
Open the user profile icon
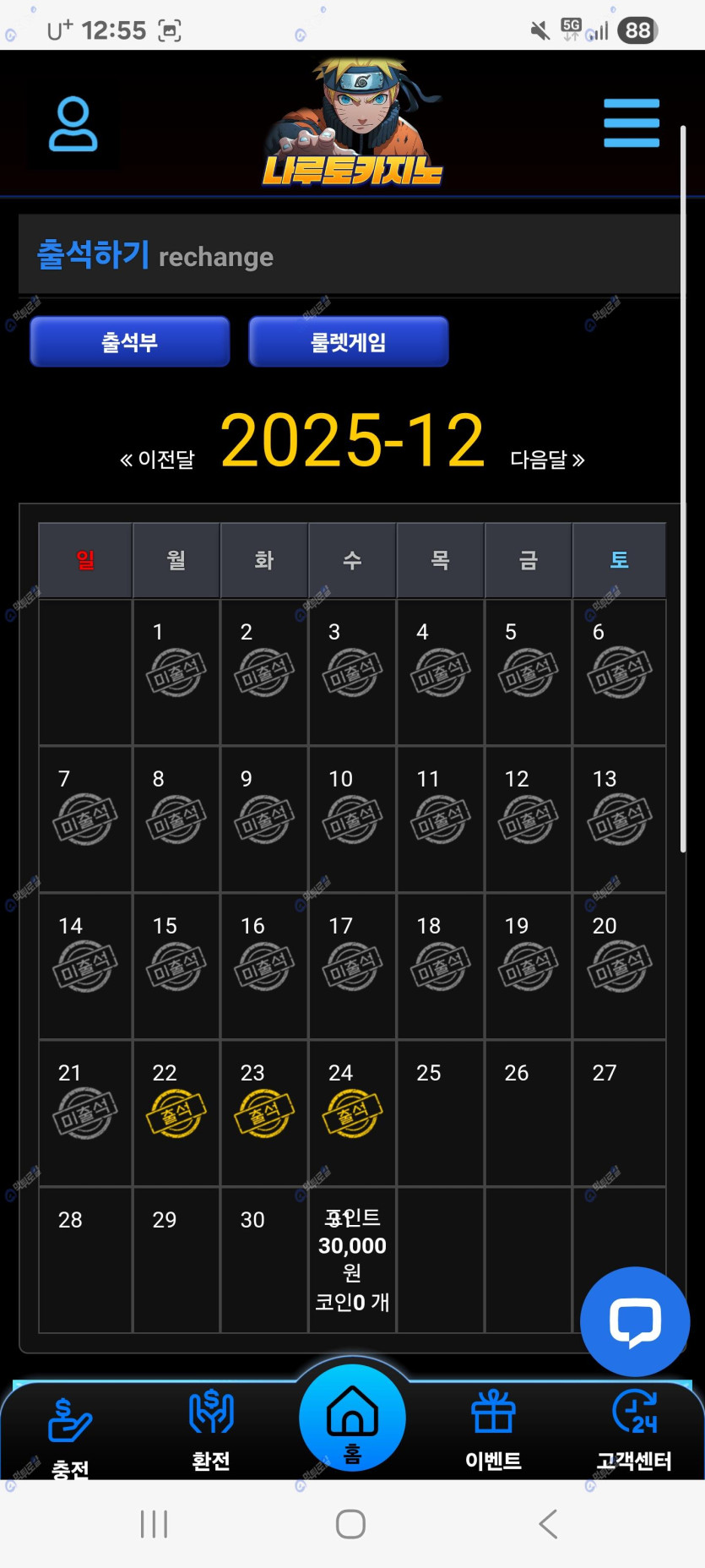point(73,124)
